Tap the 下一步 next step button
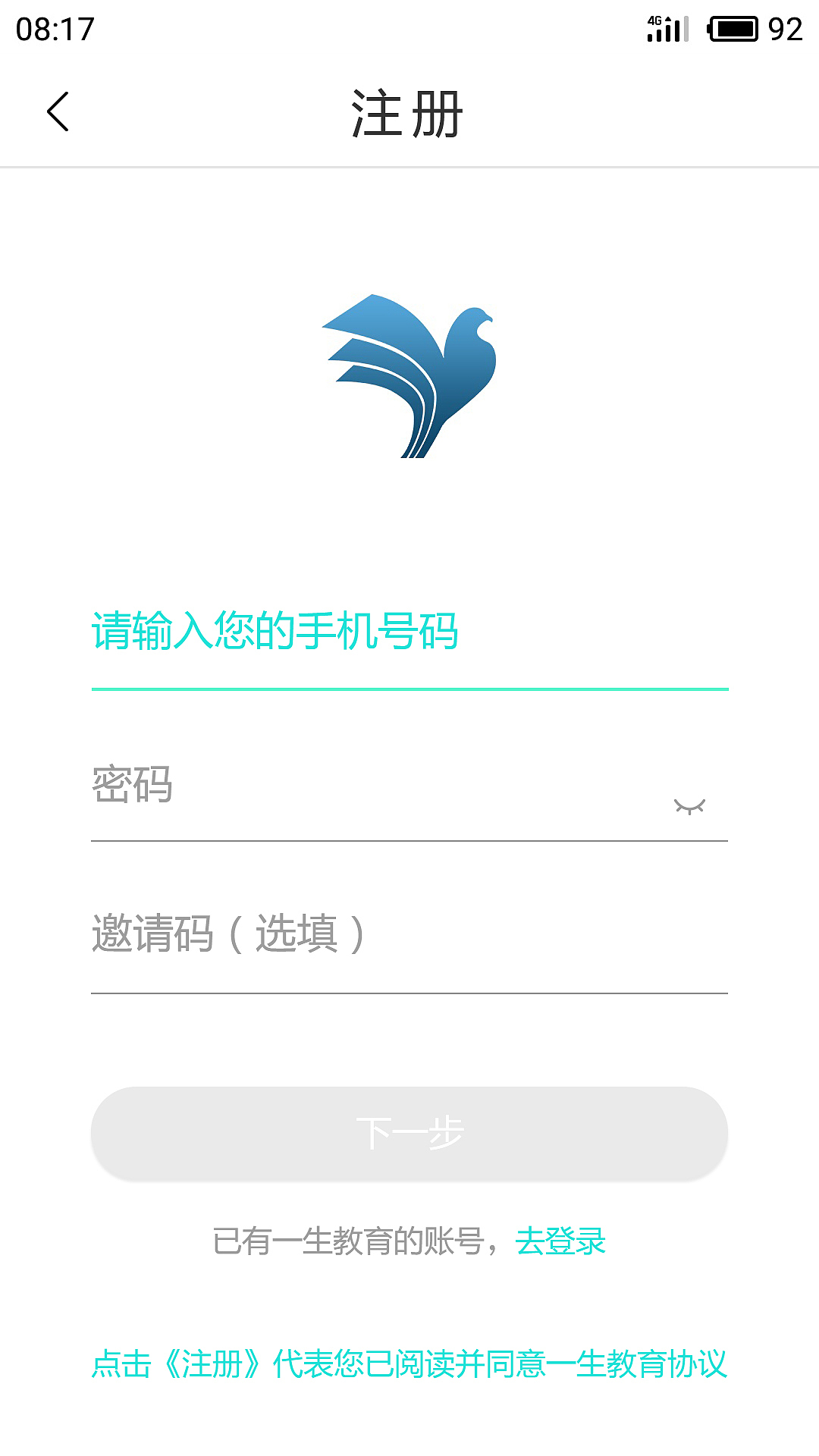 409,1131
